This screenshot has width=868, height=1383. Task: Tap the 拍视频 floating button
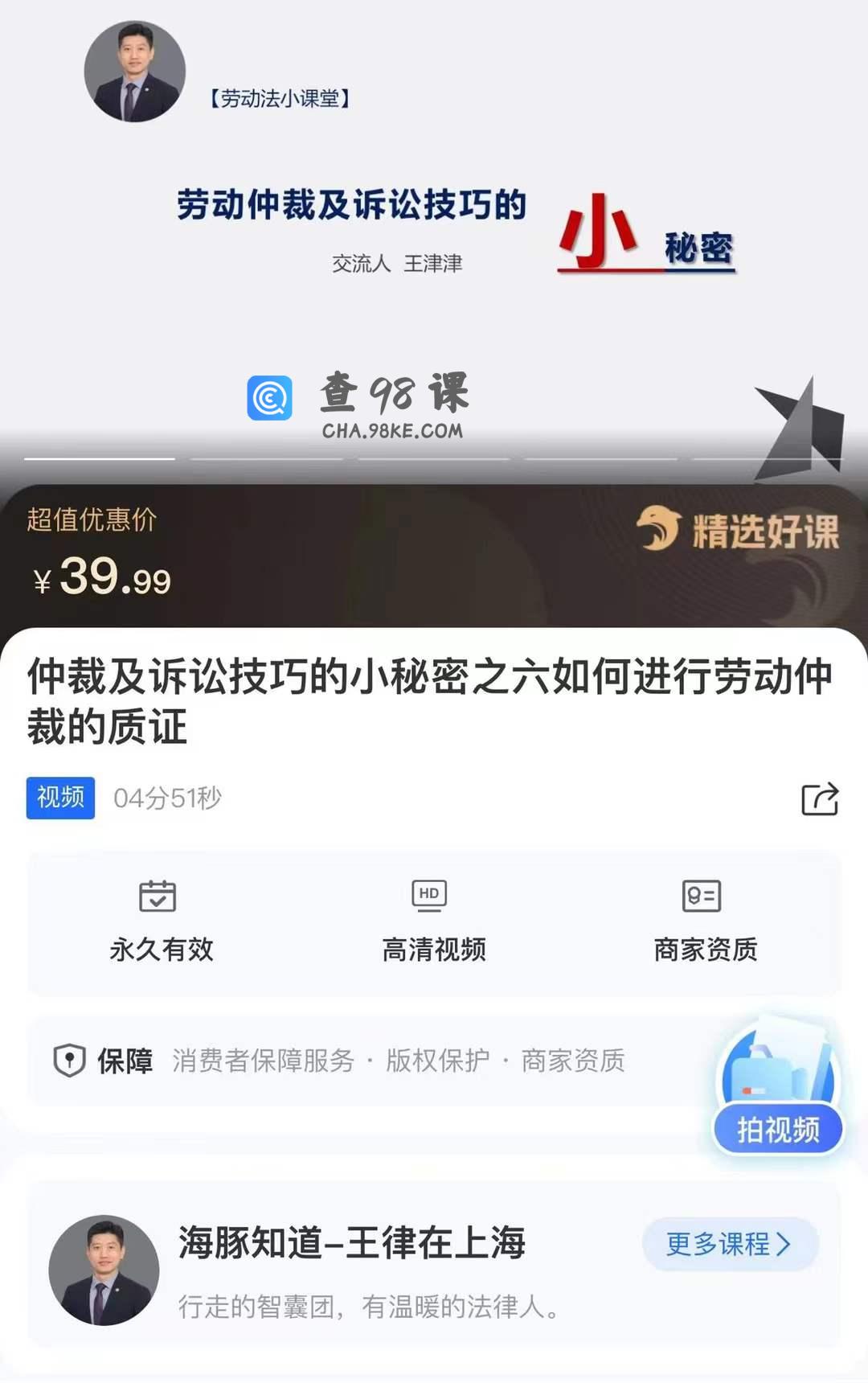click(777, 1128)
